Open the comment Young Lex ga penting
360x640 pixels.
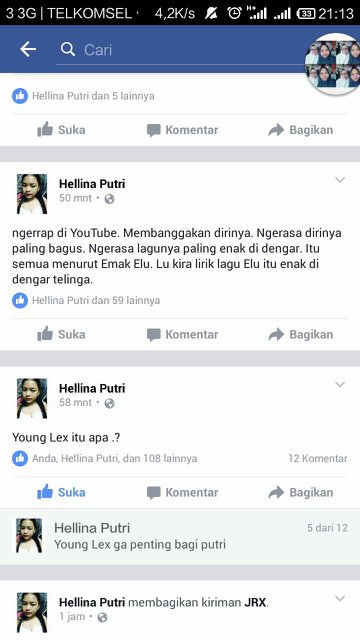(x=180, y=536)
